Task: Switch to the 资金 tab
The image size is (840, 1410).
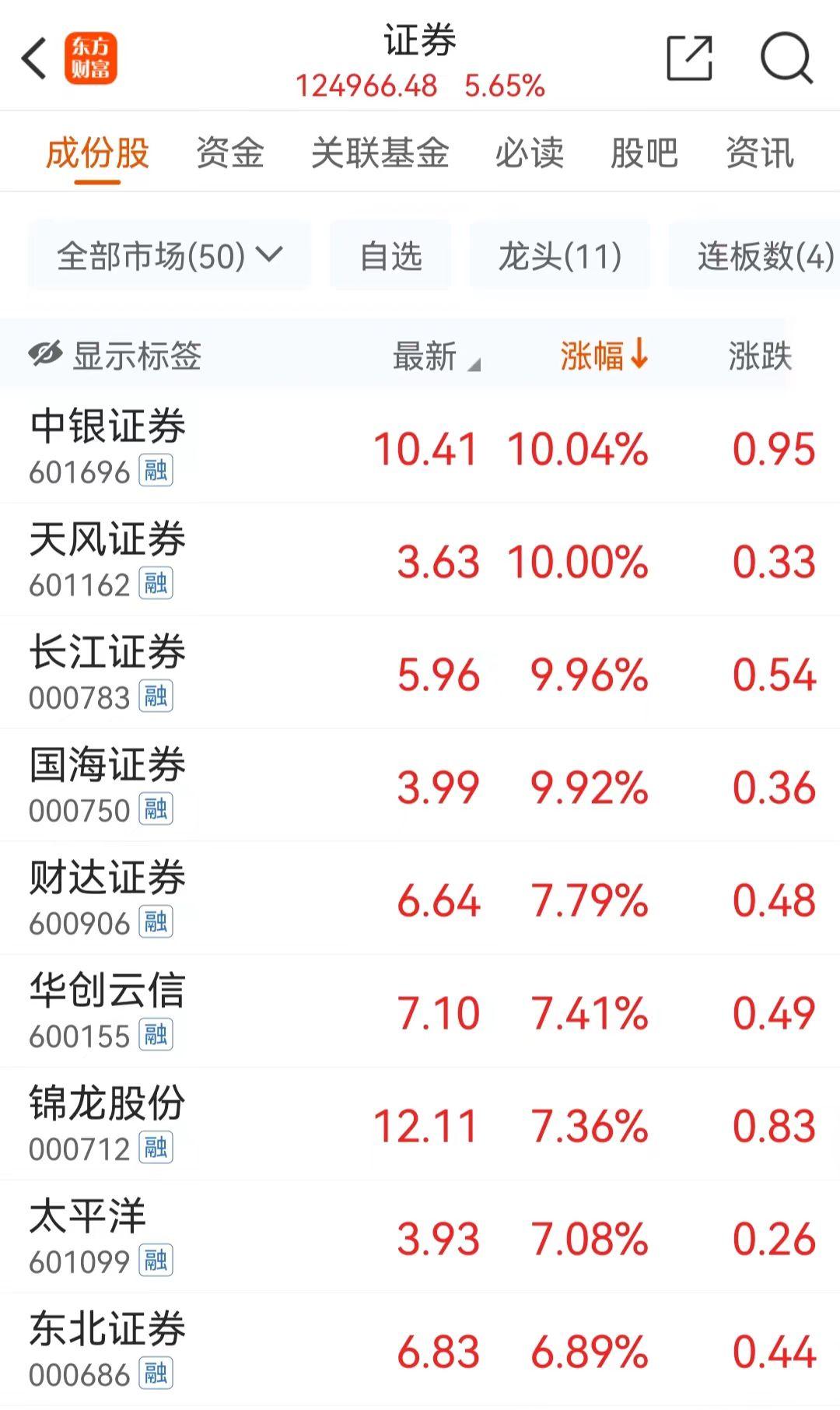Action: coord(230,153)
